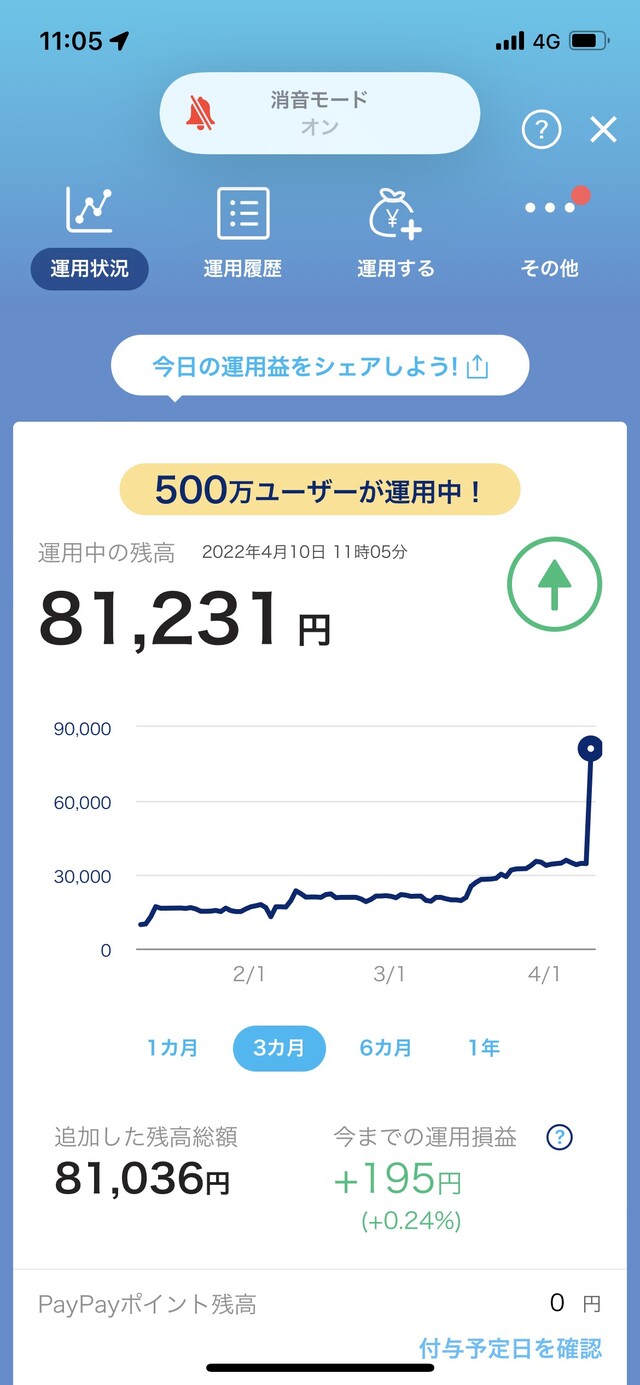The width and height of the screenshot is (640, 1385).
Task: Open the 付与予定日を確認 link
Action: pos(511,1348)
